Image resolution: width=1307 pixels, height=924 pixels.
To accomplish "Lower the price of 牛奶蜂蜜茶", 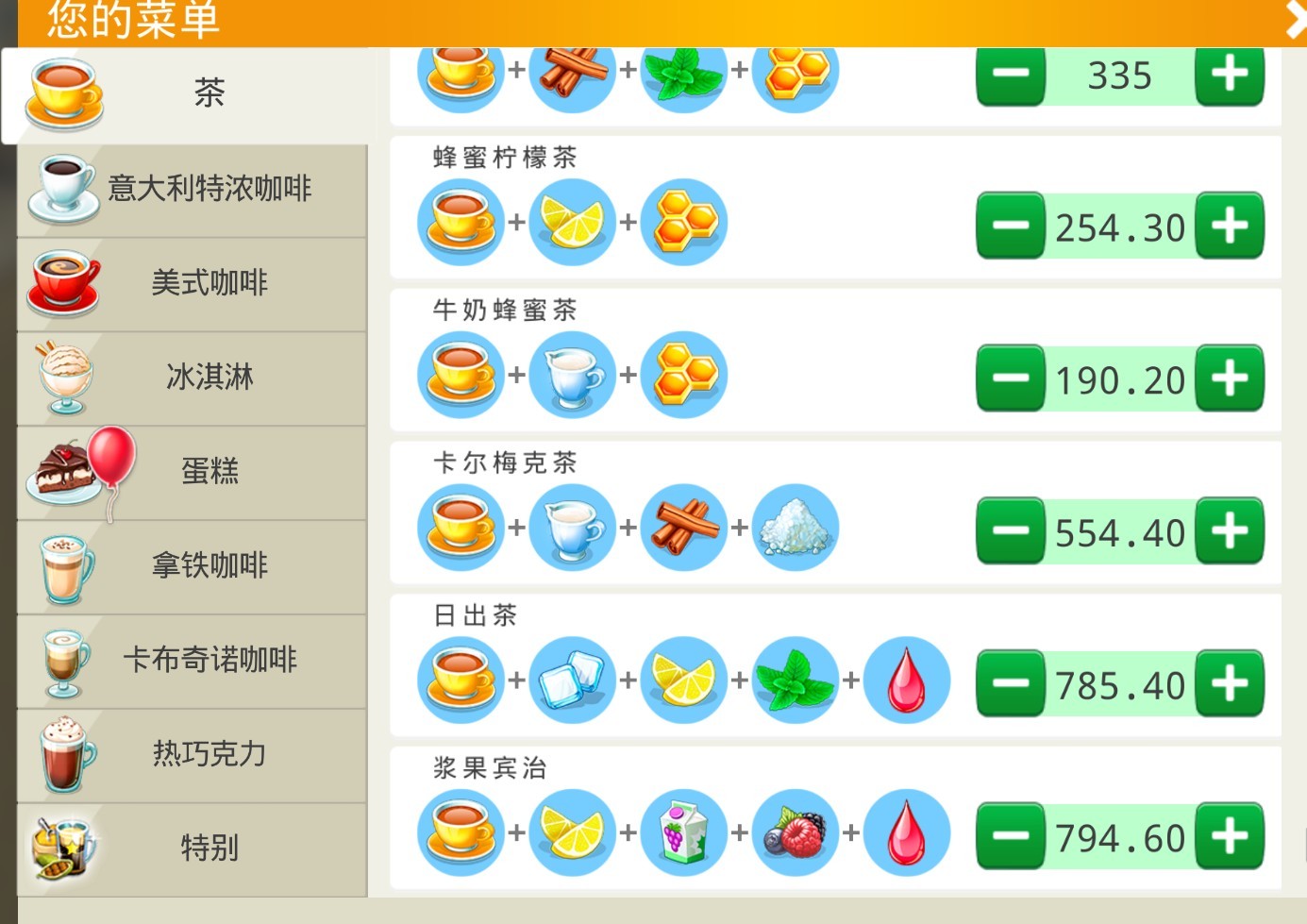I will 1011,378.
